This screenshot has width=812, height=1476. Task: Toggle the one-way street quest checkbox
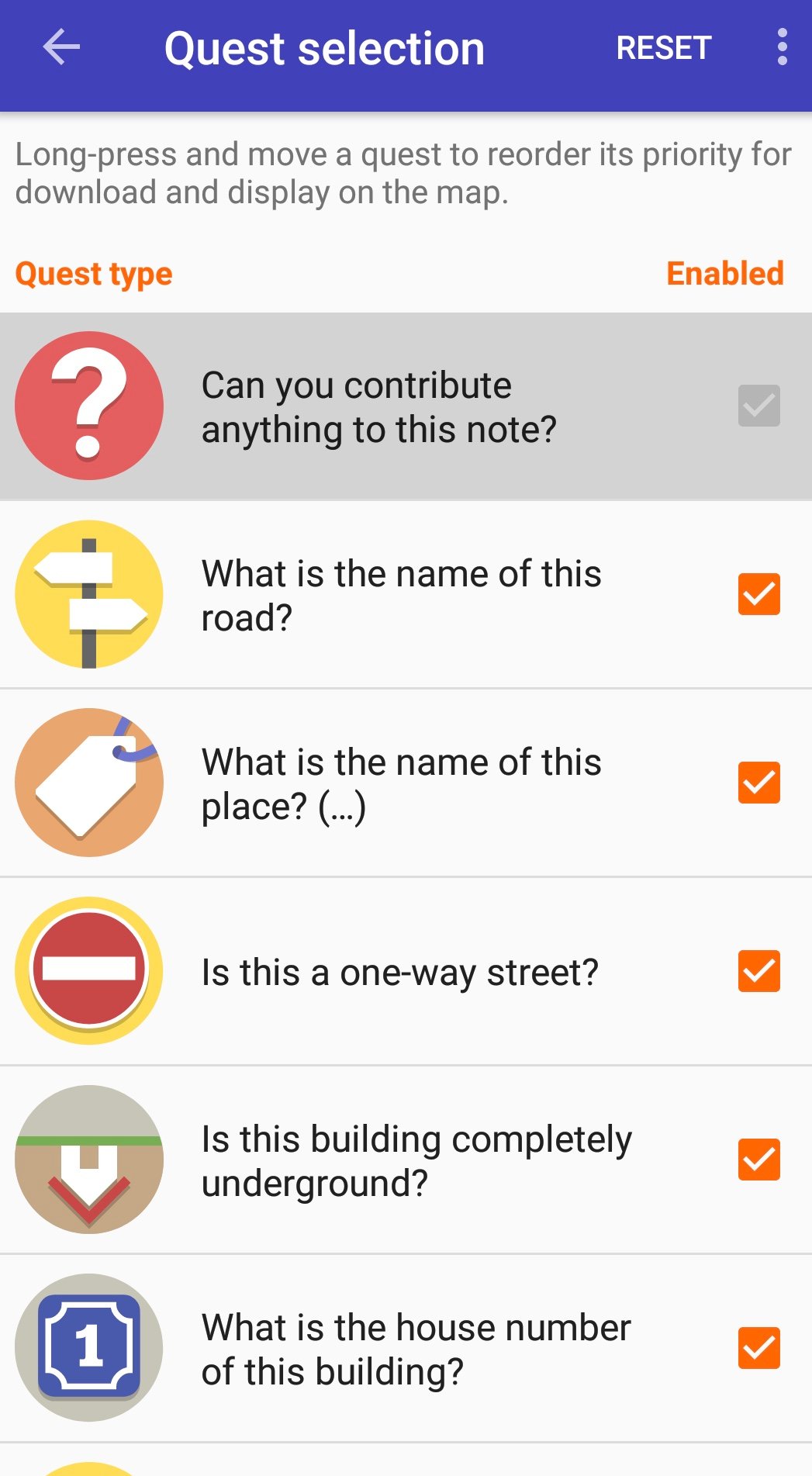758,971
